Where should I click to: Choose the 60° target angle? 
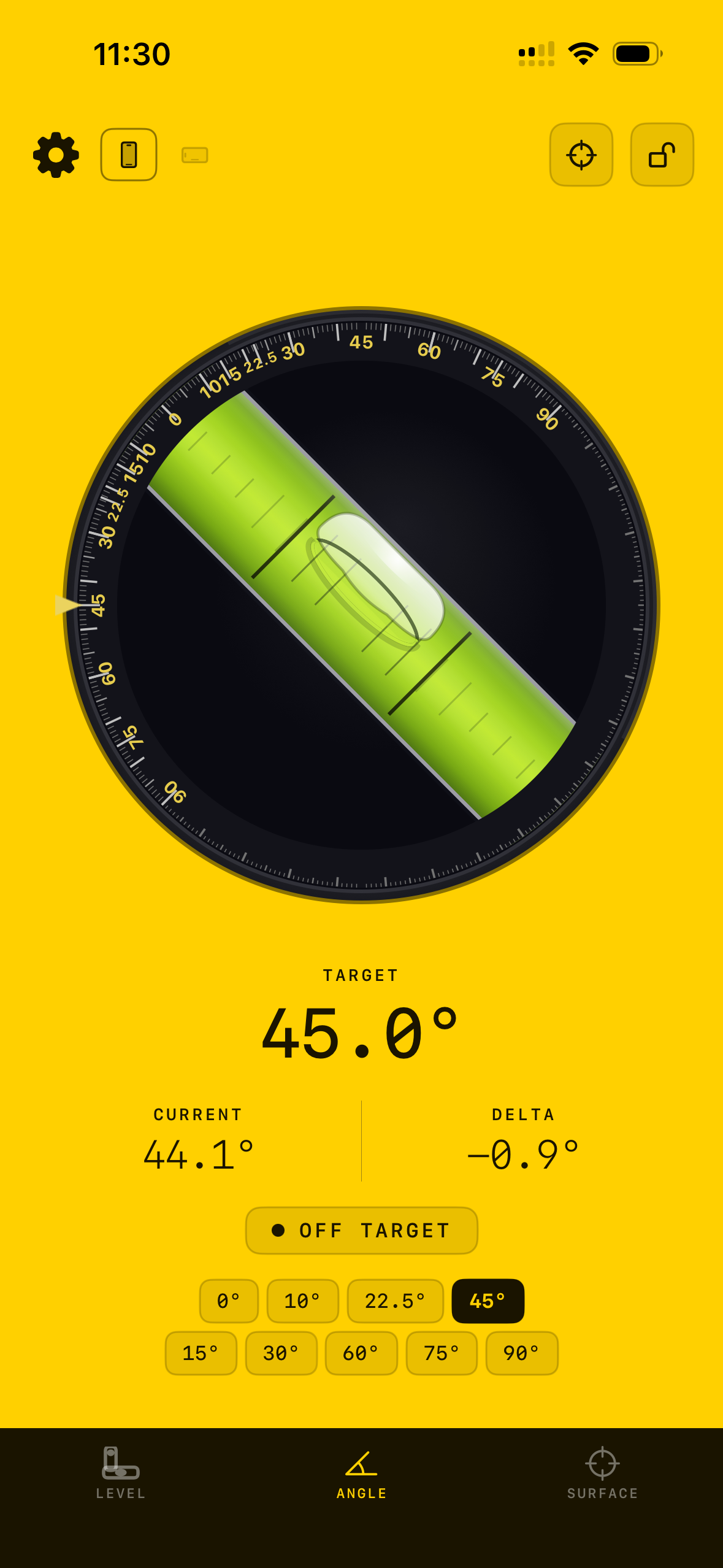pos(361,1353)
